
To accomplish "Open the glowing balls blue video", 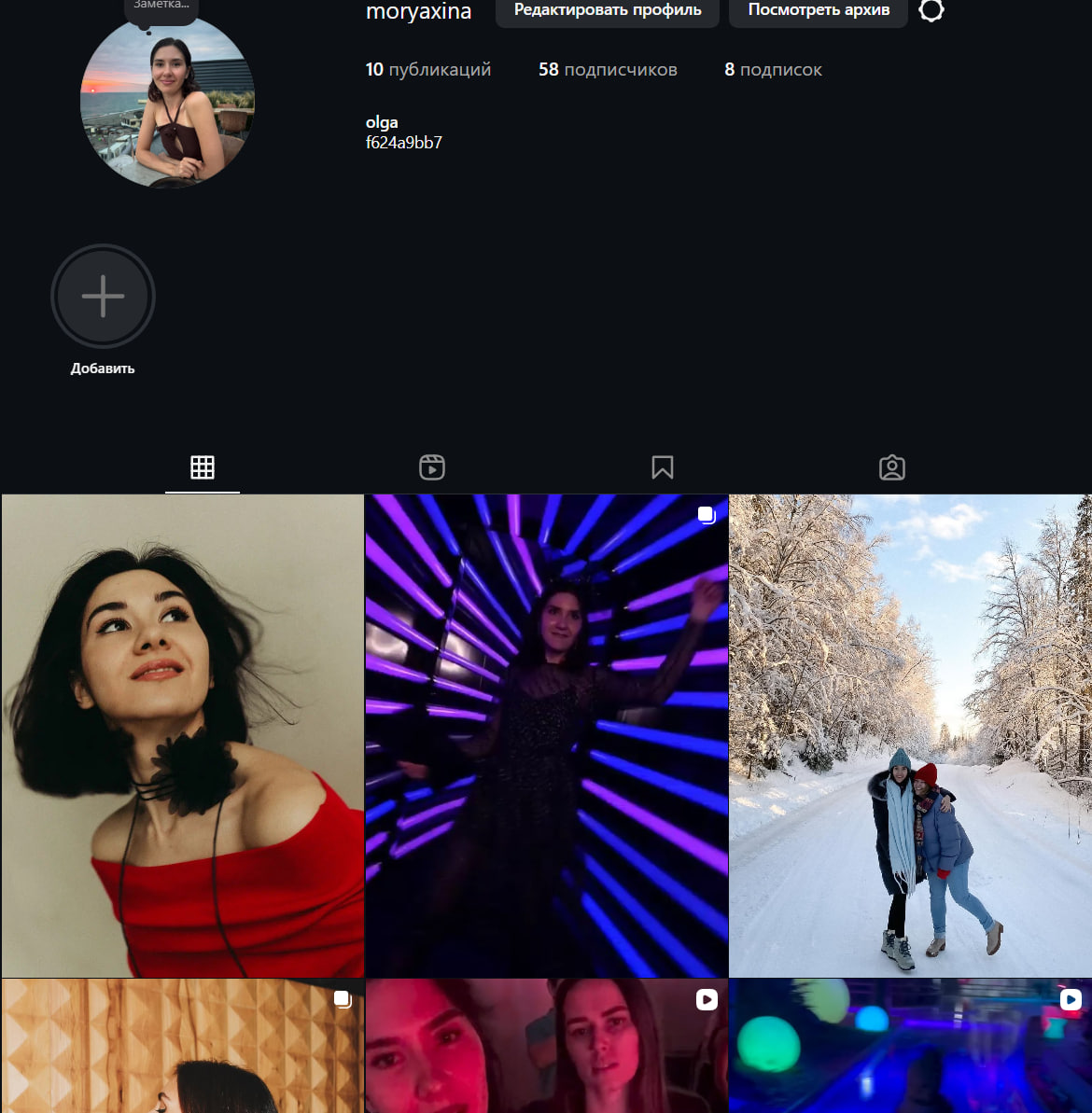I will tap(910, 1047).
